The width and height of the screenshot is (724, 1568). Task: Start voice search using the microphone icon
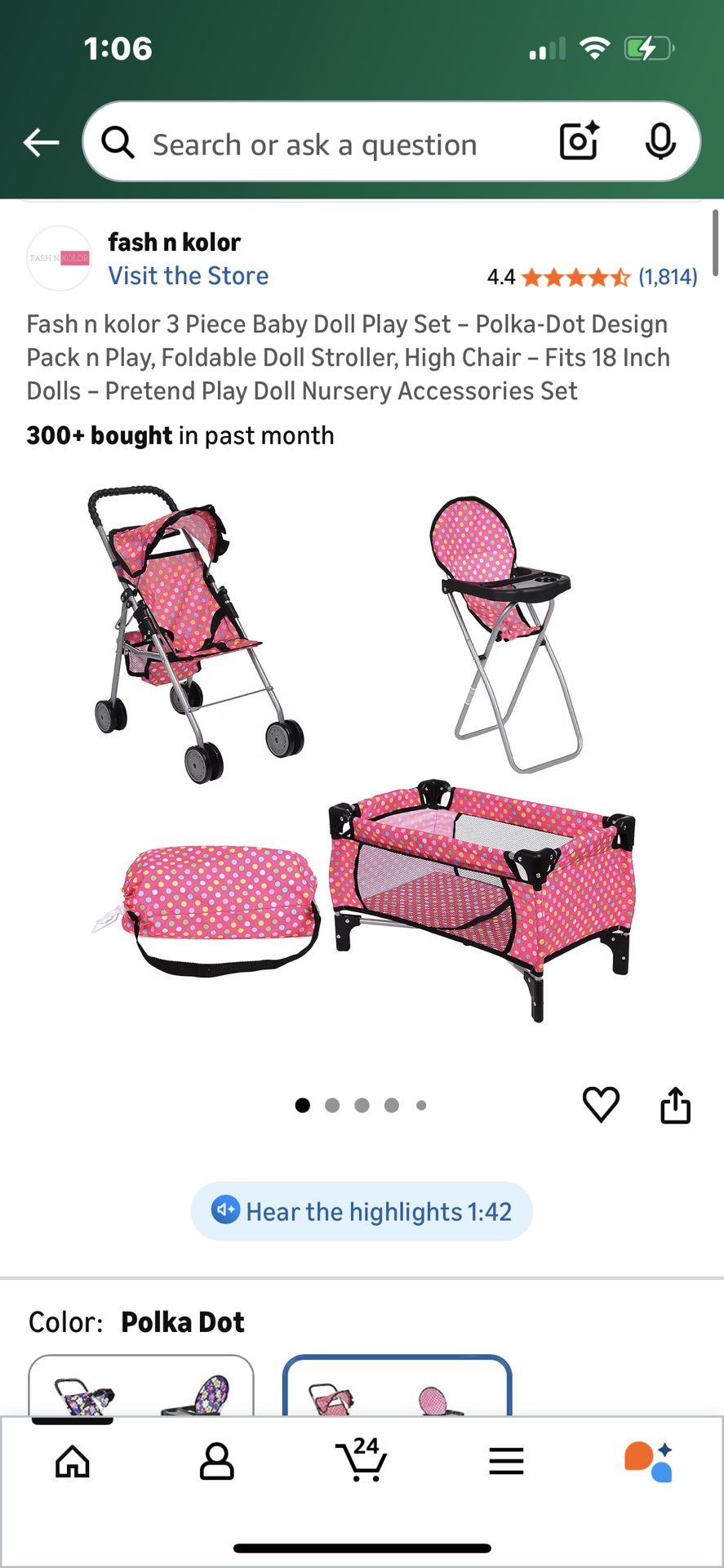click(x=662, y=141)
